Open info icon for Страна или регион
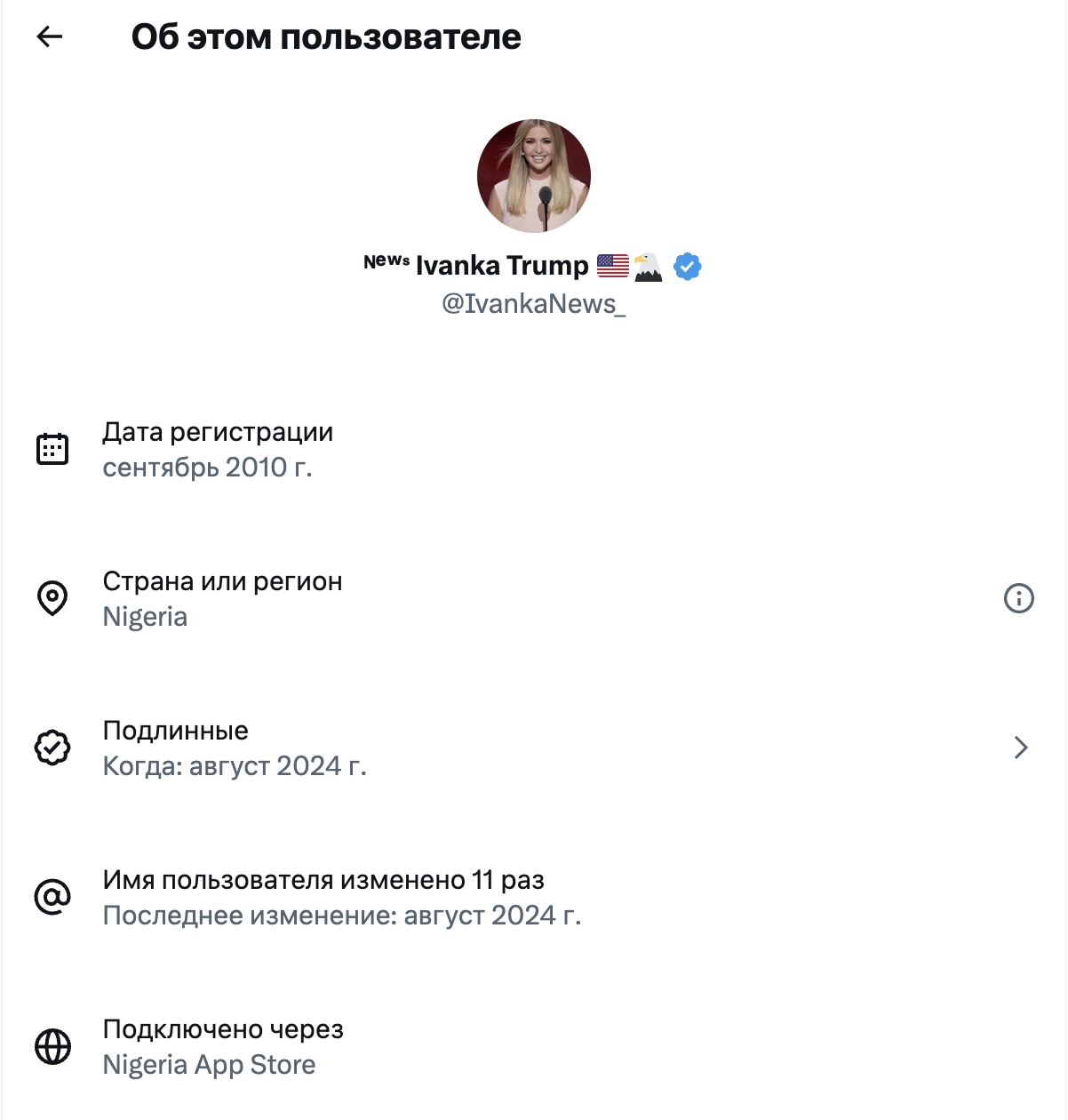This screenshot has width=1068, height=1120. [1018, 598]
